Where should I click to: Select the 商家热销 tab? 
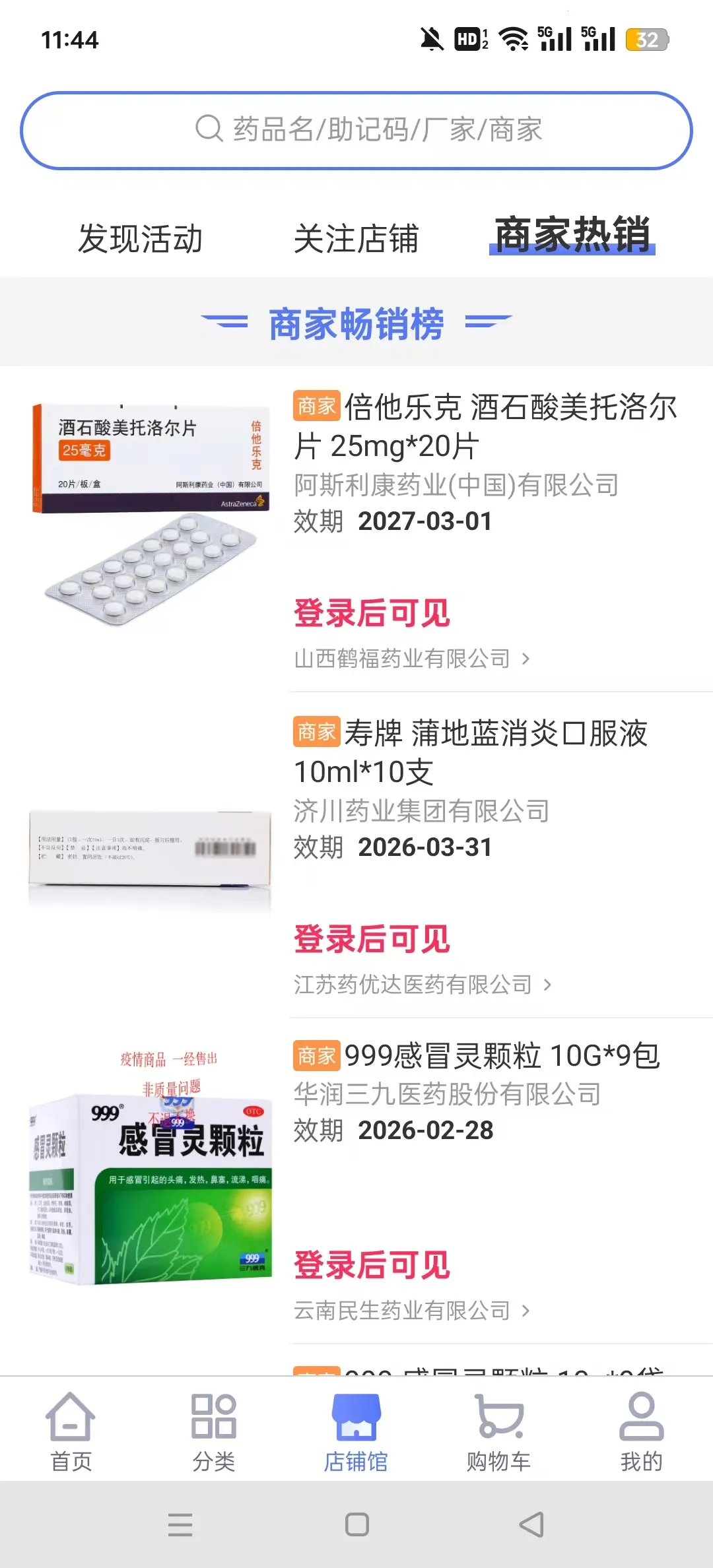point(572,236)
